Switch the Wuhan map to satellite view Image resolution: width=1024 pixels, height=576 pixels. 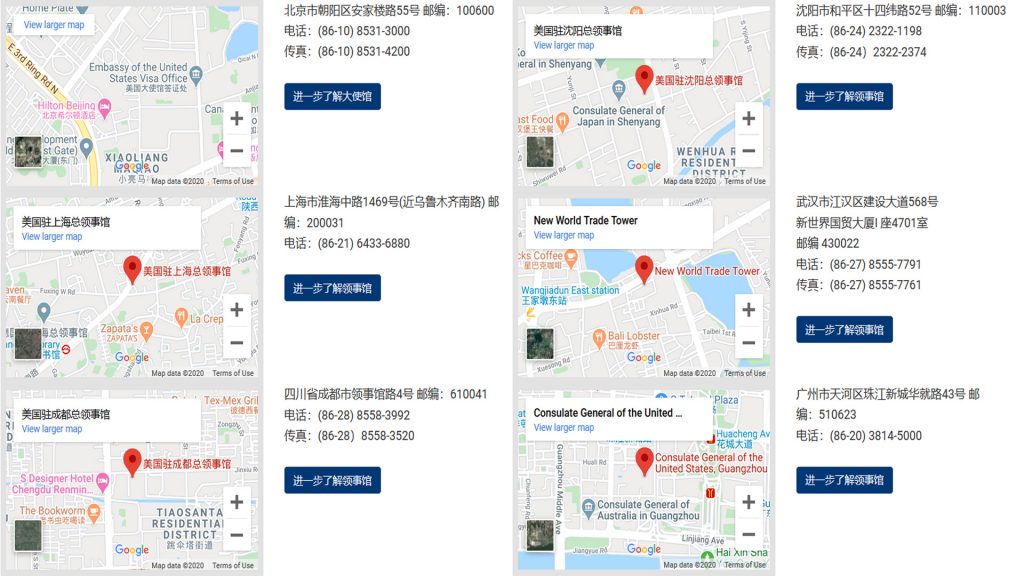pyautogui.click(x=540, y=343)
